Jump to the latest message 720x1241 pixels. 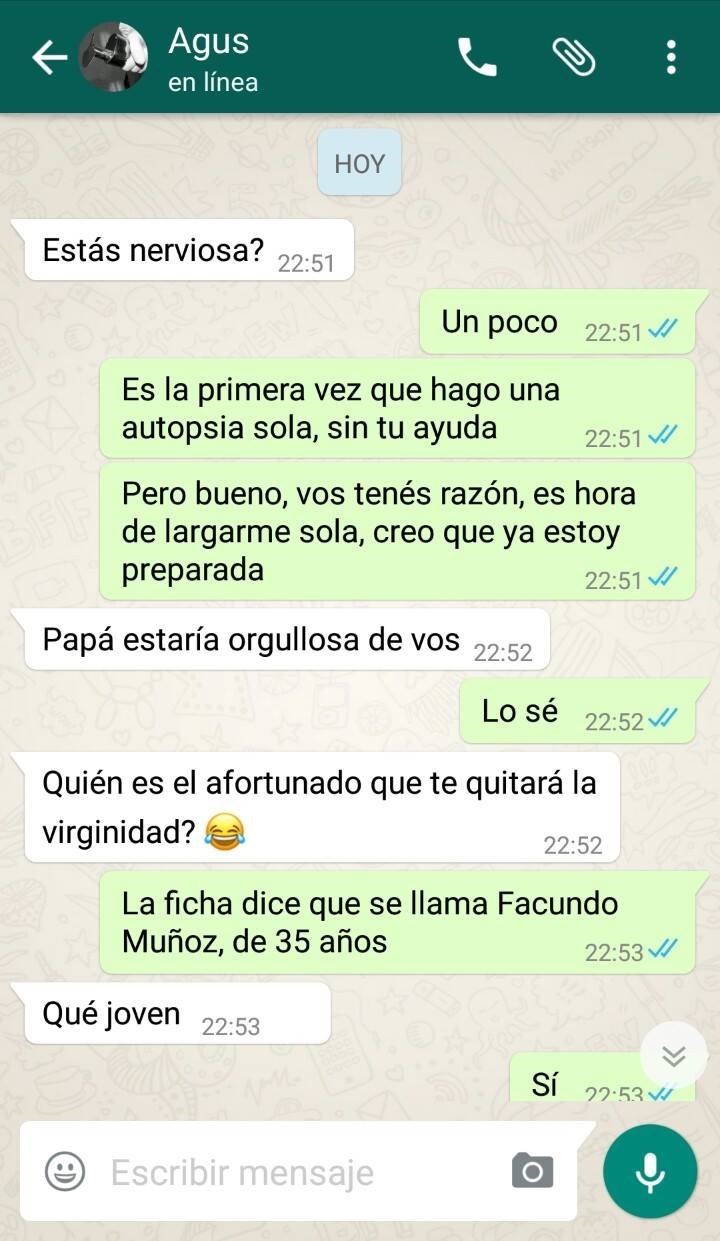coord(673,1056)
